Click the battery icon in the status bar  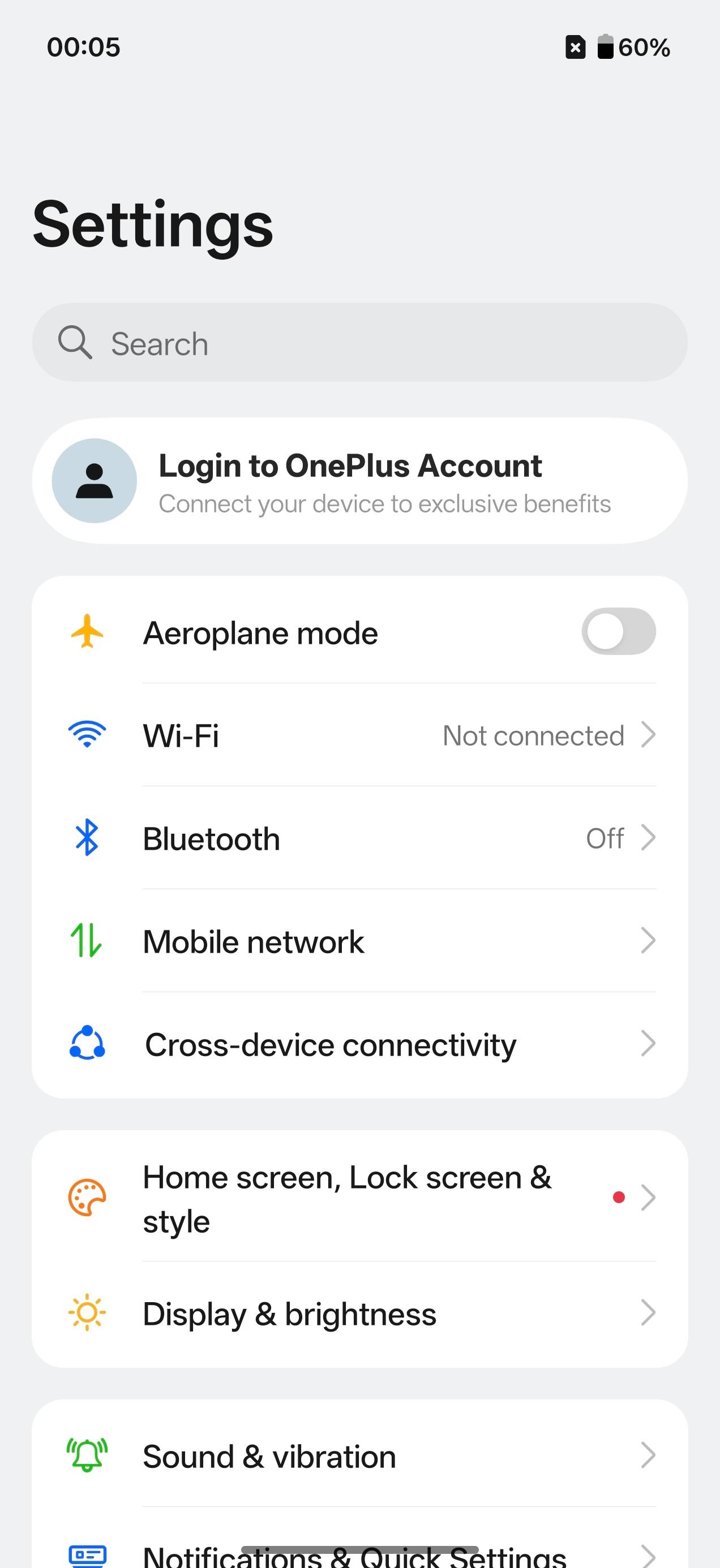coord(607,47)
